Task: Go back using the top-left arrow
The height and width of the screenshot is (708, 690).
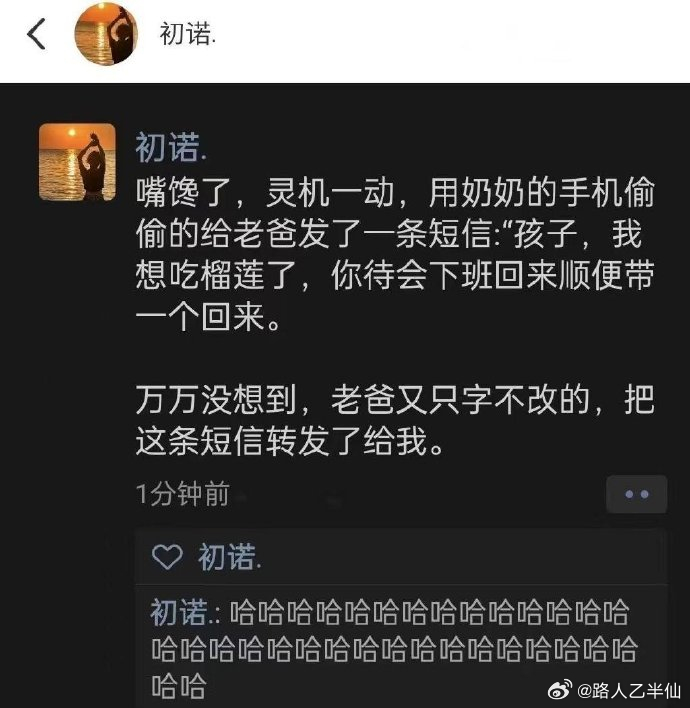Action: pyautogui.click(x=36, y=34)
